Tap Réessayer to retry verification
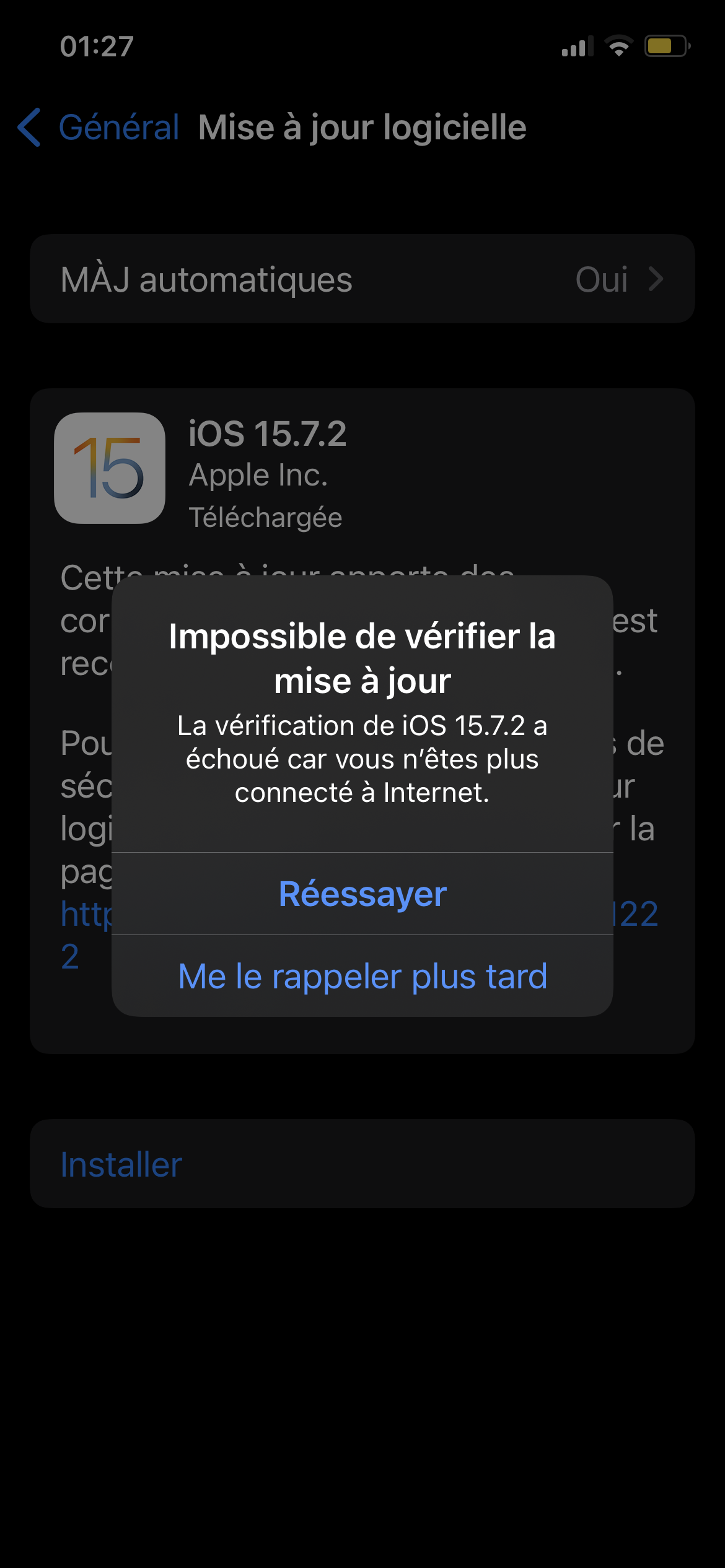The image size is (725, 1568). pos(362,894)
